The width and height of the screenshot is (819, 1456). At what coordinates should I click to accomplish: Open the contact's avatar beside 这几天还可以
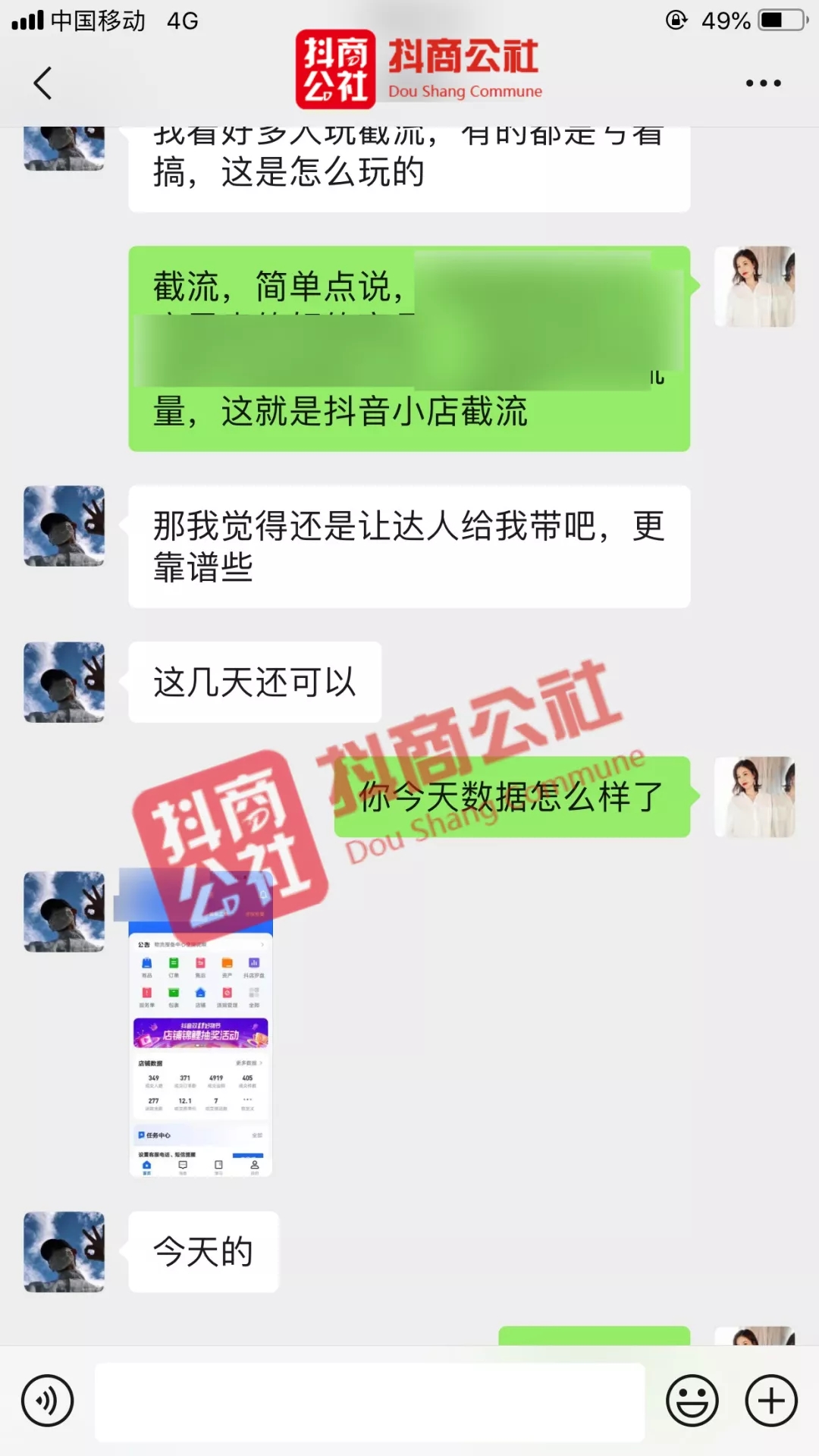click(x=64, y=682)
